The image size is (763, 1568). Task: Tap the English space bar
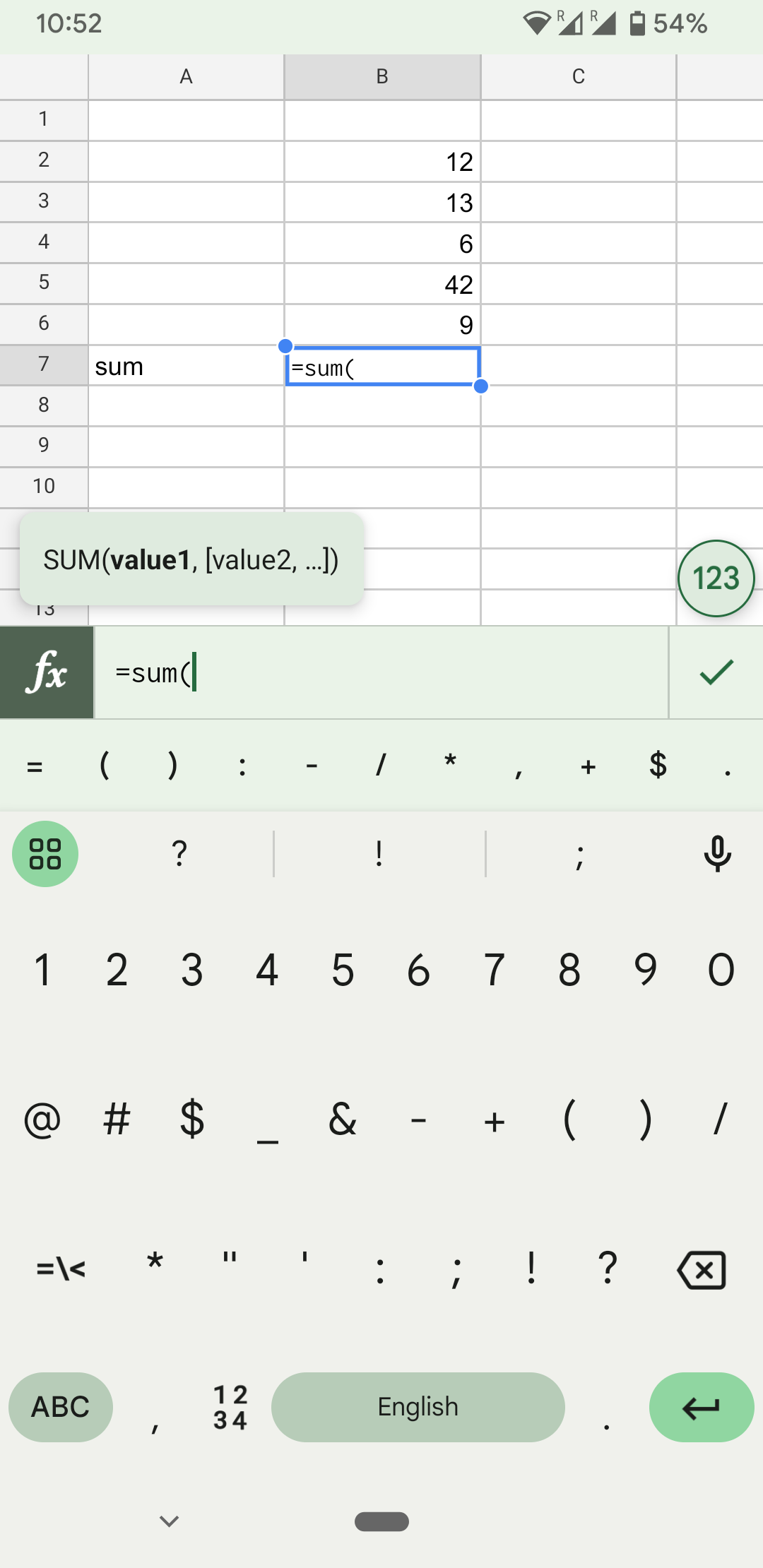coord(418,1407)
